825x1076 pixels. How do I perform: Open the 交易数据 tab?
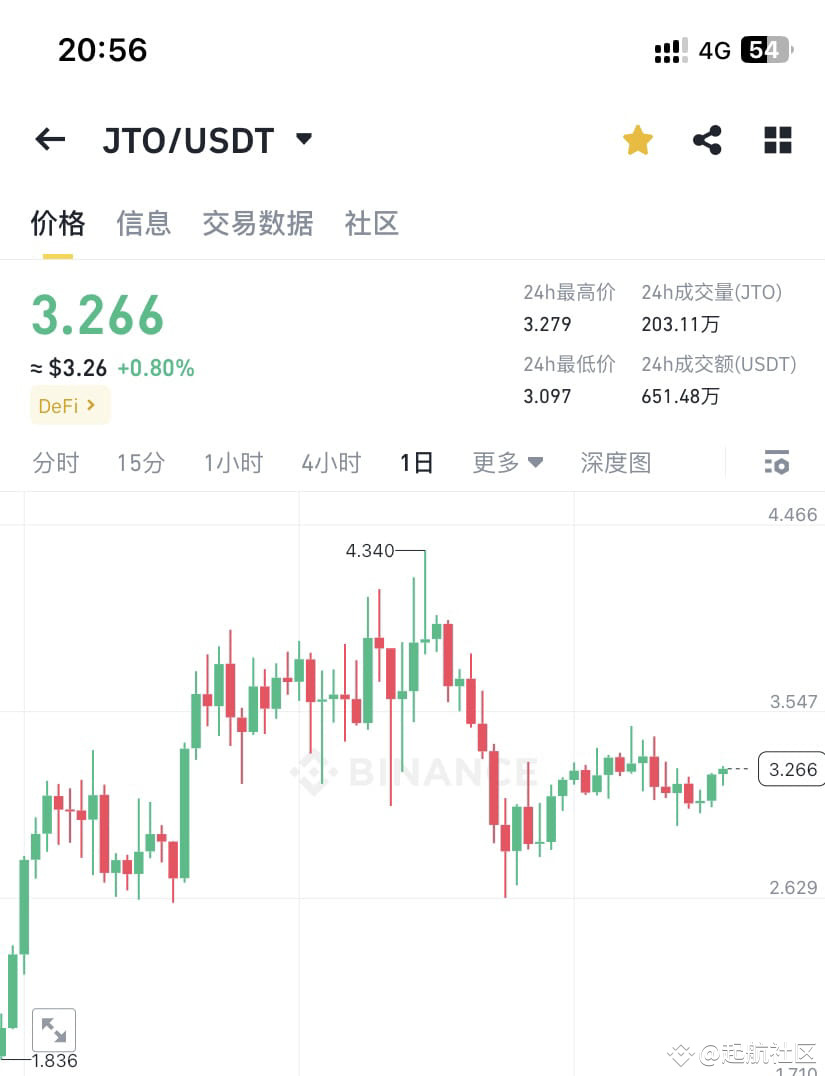(258, 223)
